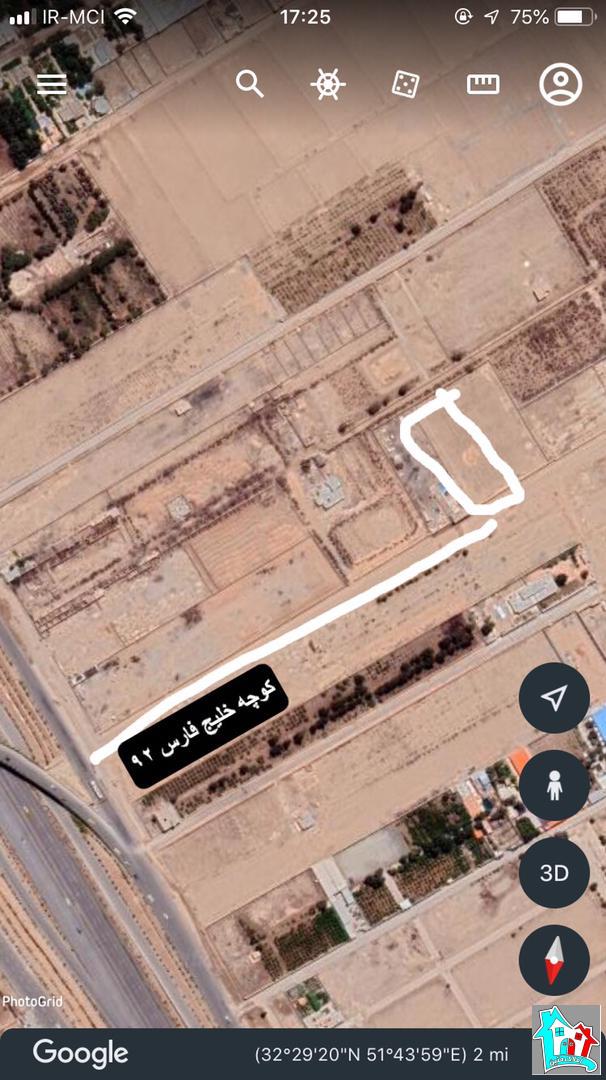This screenshot has width=606, height=1080.
Task: Select the Street View pegman
Action: point(554,785)
